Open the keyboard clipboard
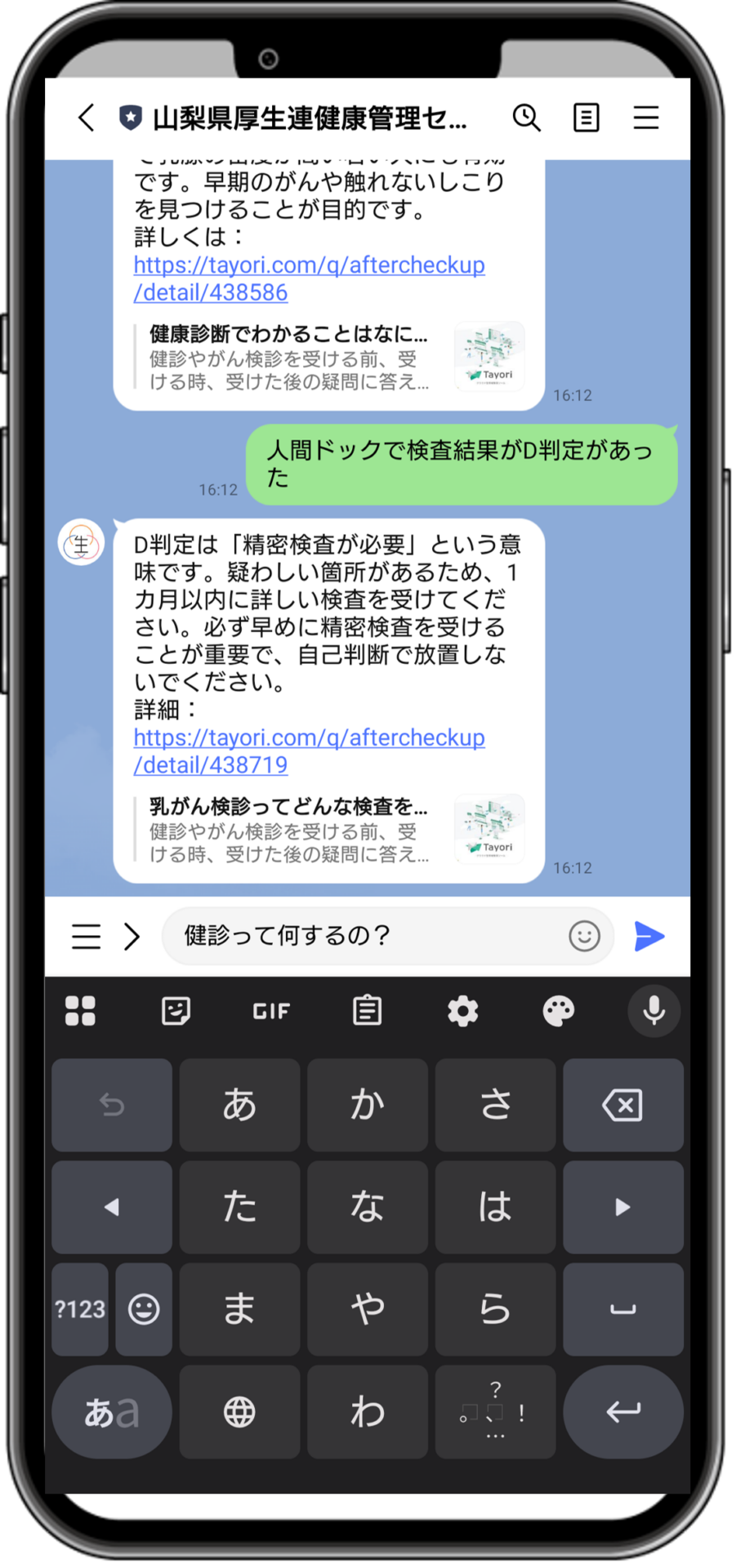Screen dimensions: 754x1568 367,1011
